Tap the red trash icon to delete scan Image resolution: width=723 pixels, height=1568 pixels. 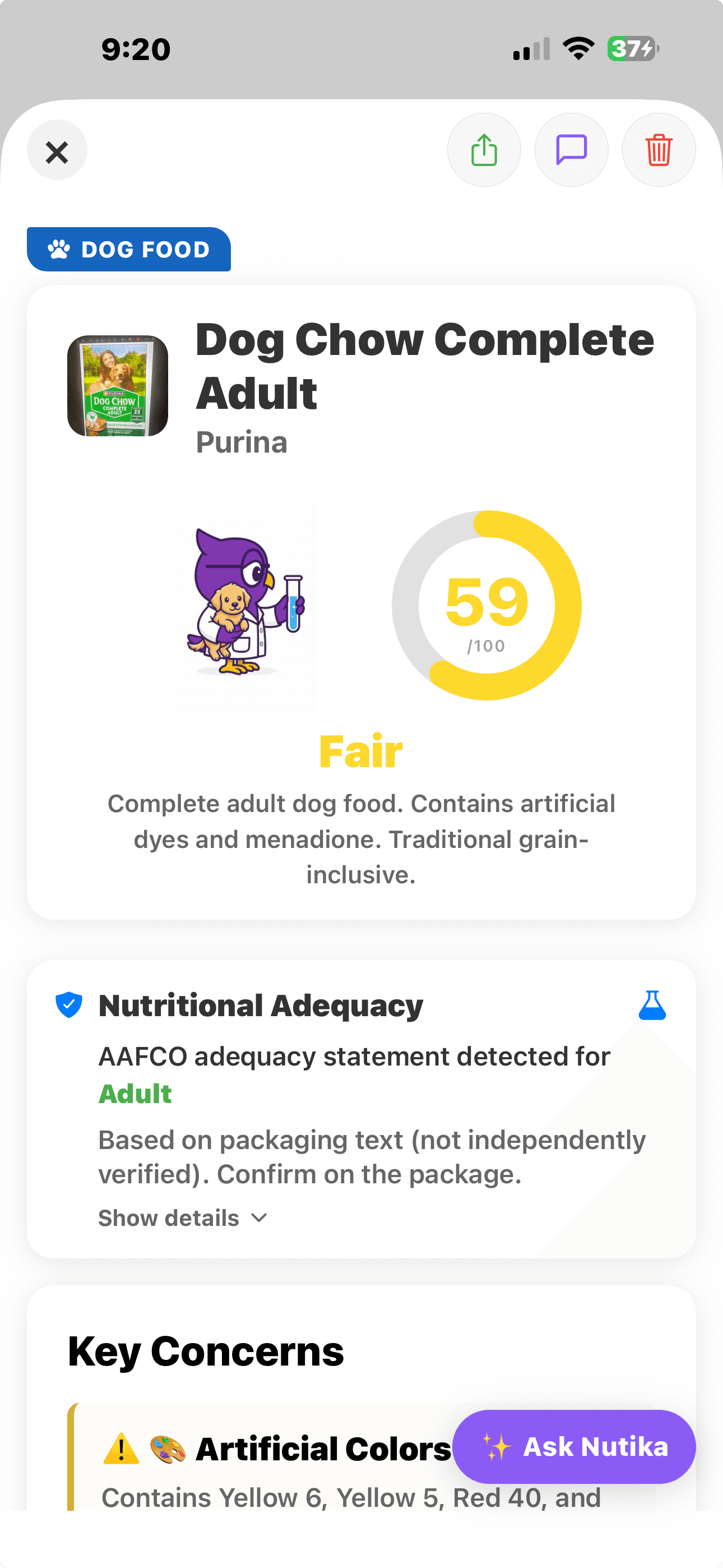click(x=659, y=150)
